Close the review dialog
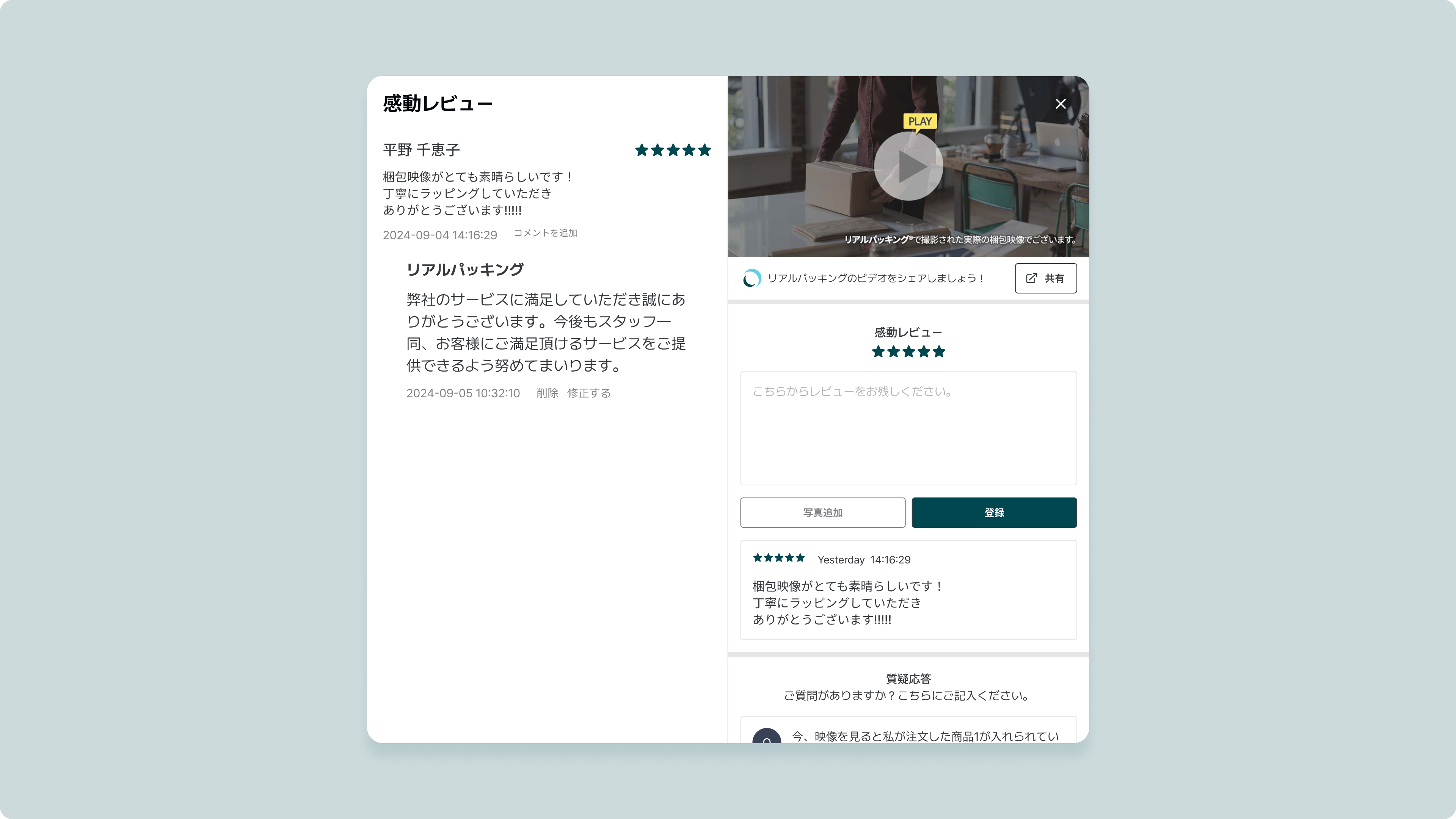This screenshot has width=1456, height=819. coord(1061,104)
